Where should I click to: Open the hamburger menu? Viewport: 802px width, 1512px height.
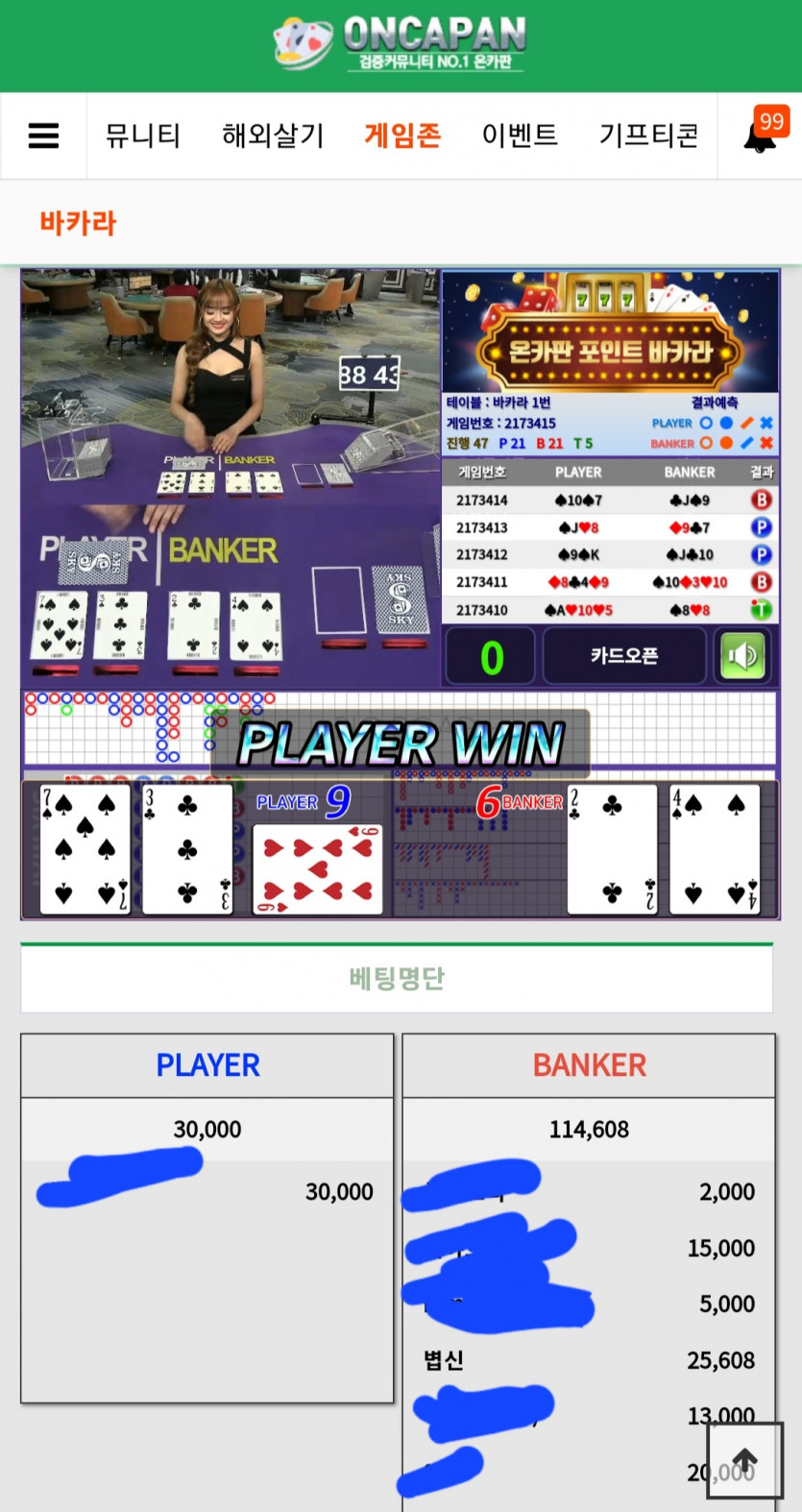(43, 135)
